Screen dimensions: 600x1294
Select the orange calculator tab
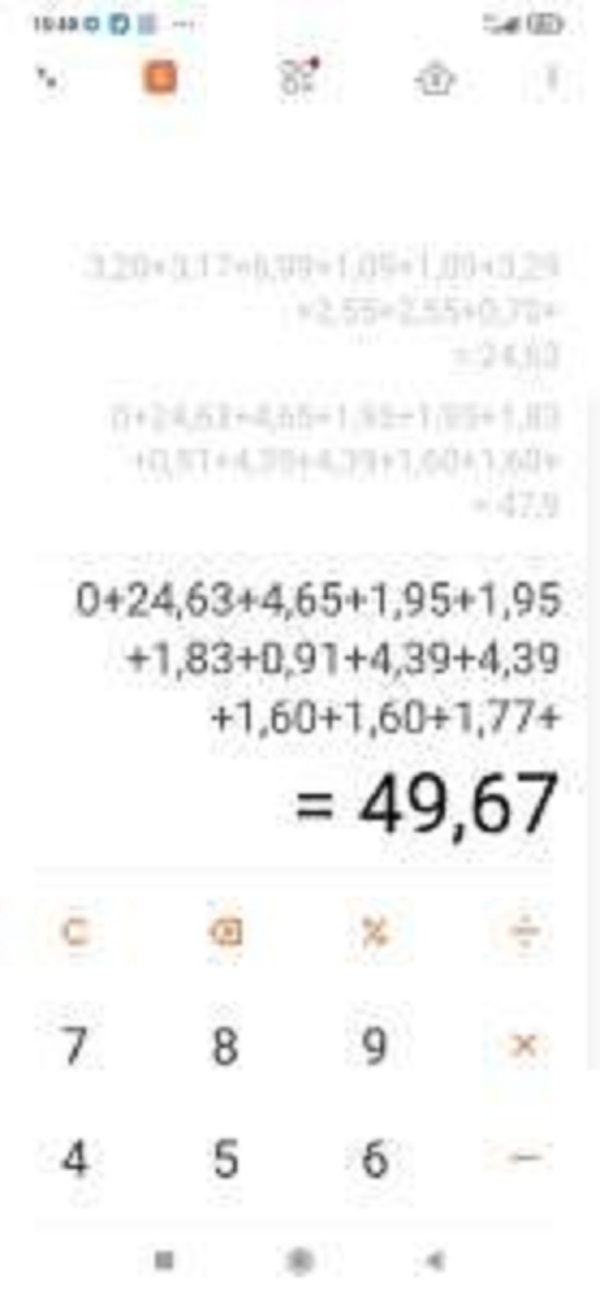pos(160,78)
